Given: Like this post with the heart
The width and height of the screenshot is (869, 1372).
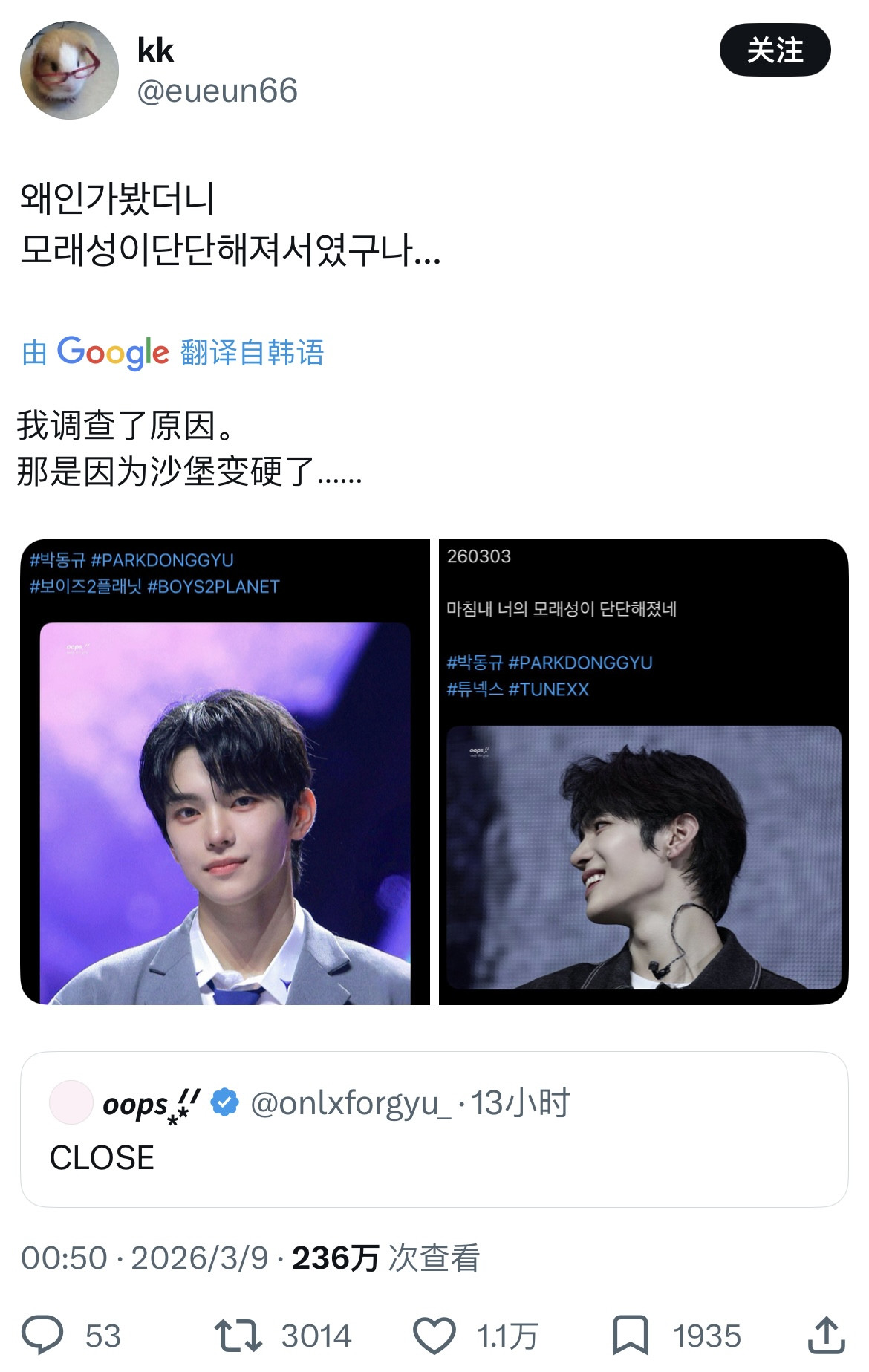Looking at the screenshot, I should 434,1336.
